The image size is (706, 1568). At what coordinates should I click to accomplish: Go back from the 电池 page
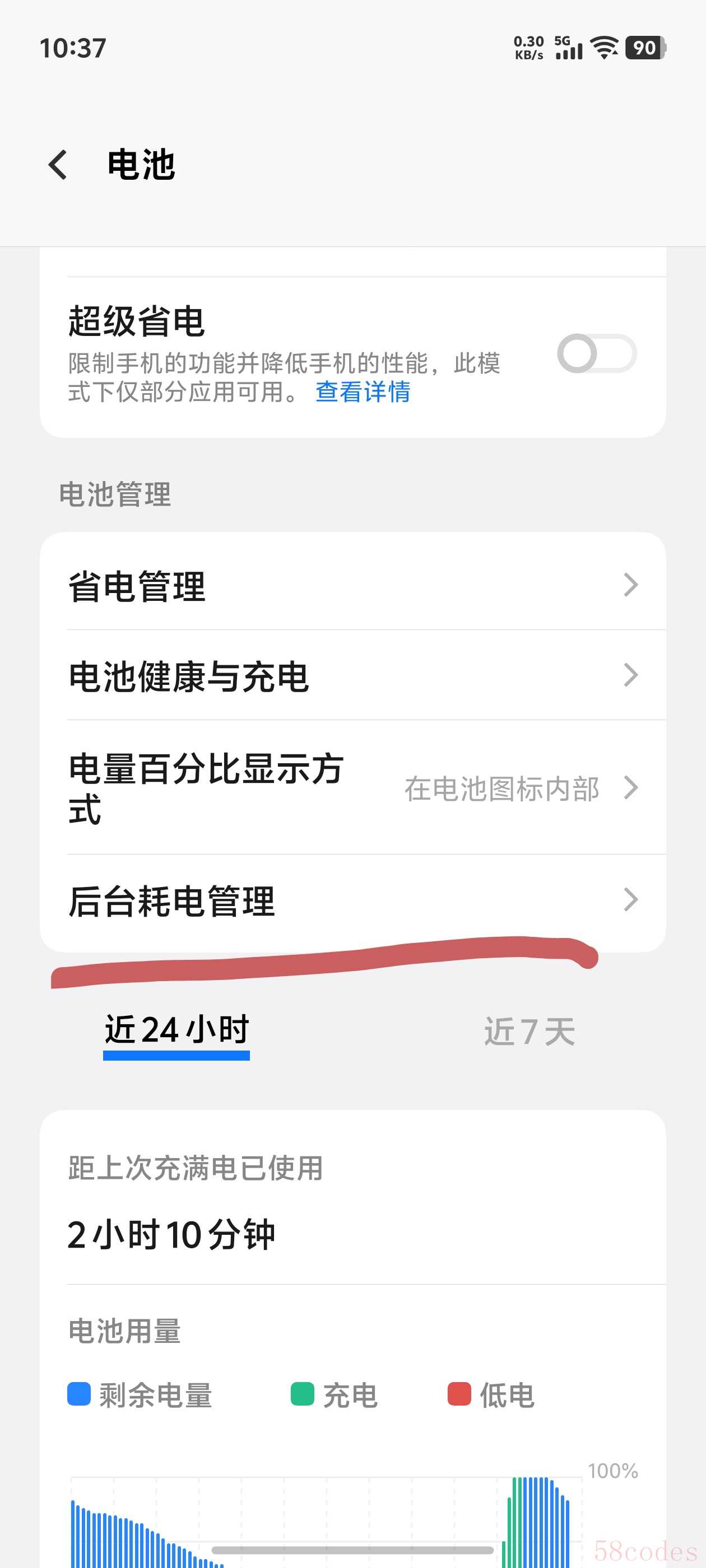[x=58, y=164]
